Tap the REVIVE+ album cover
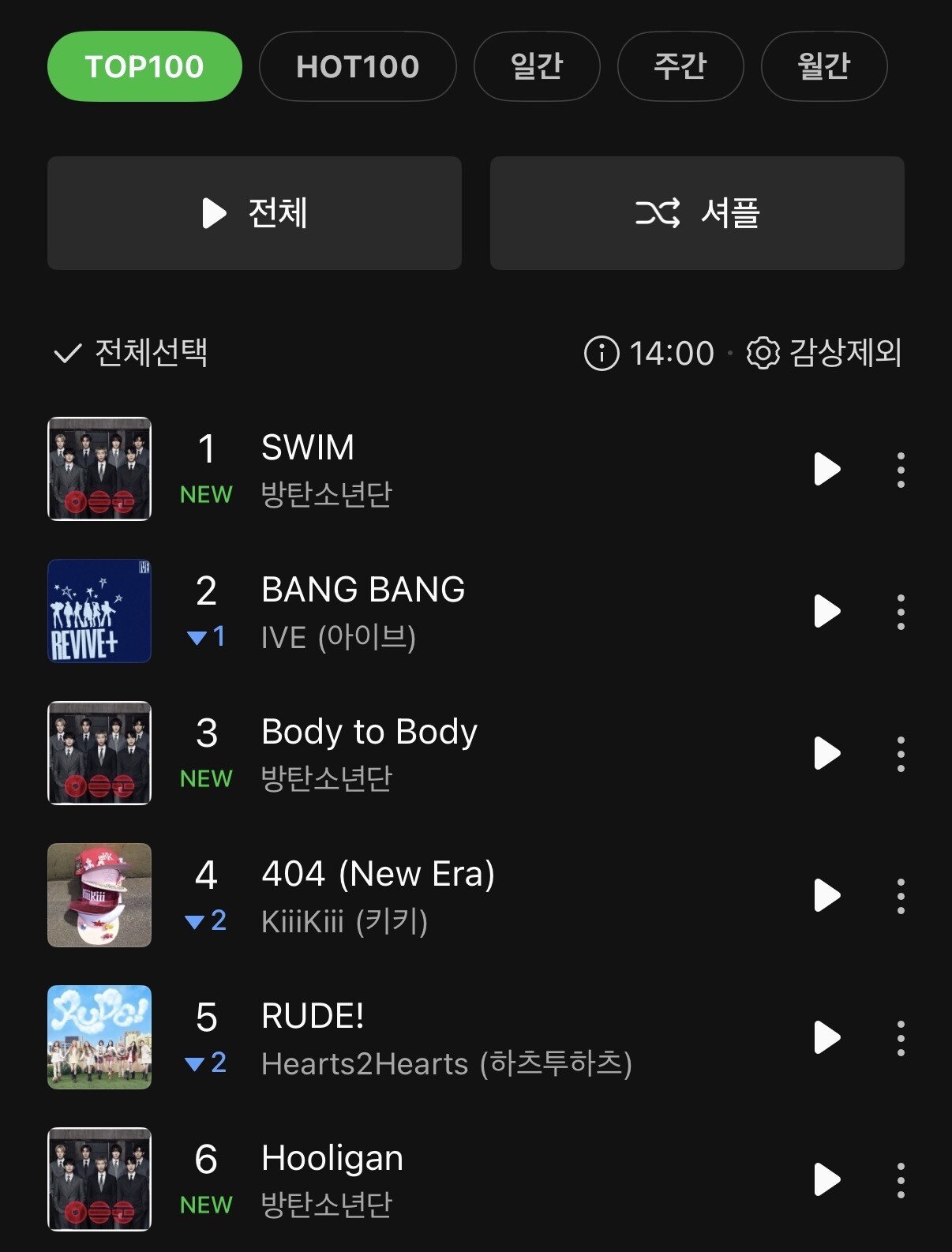 tap(99, 611)
